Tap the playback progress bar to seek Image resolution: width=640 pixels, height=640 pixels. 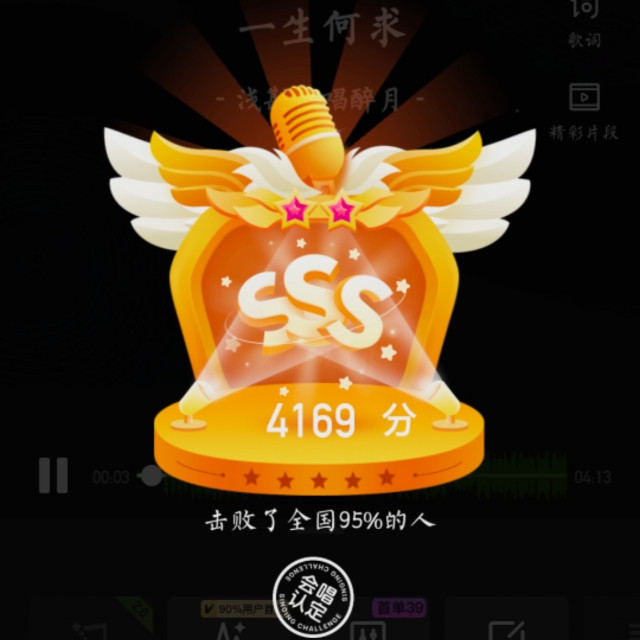click(x=360, y=476)
